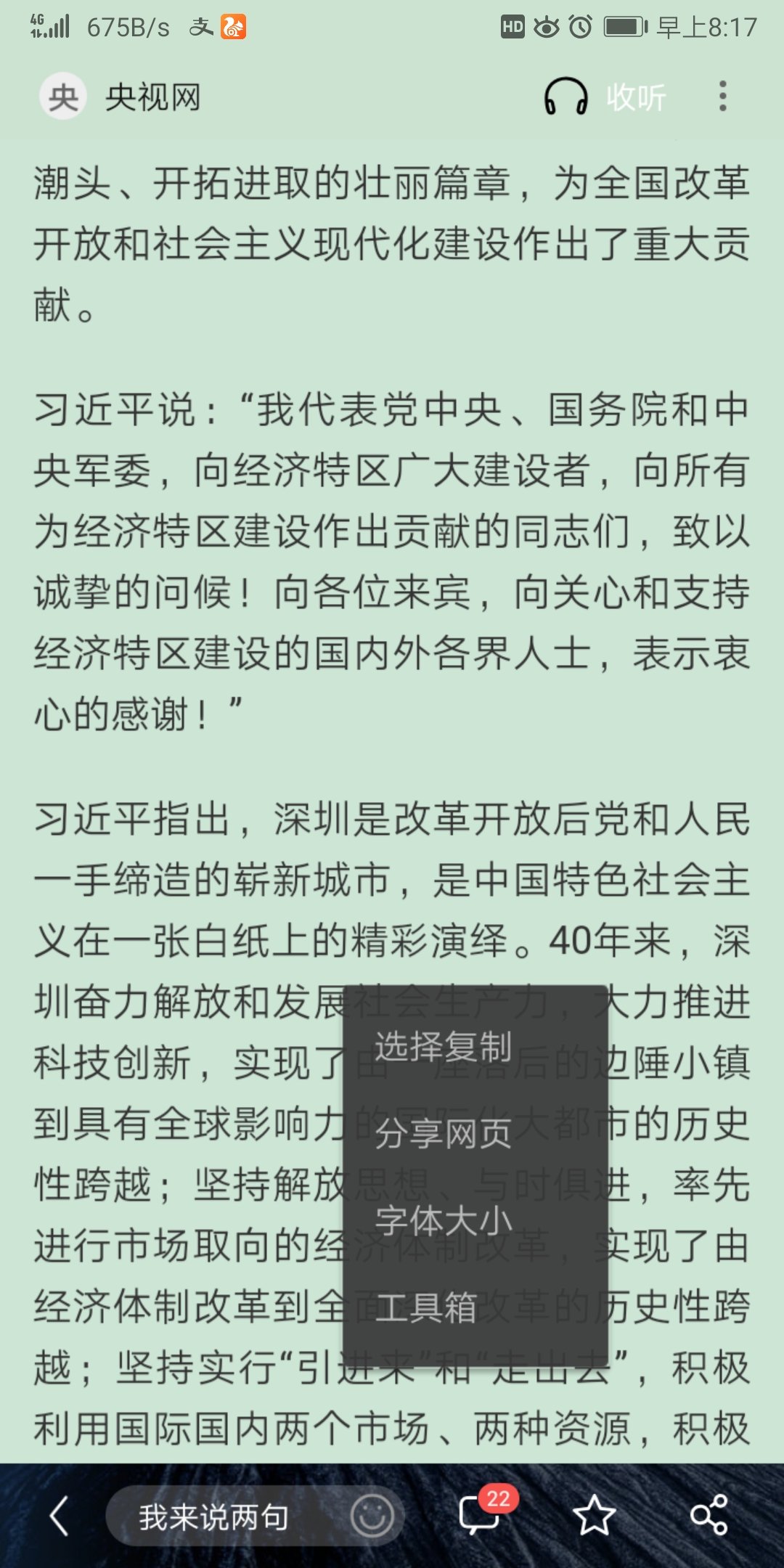Choose 分享网页 to share this page
Image resolution: width=784 pixels, height=1568 pixels.
tap(444, 1134)
